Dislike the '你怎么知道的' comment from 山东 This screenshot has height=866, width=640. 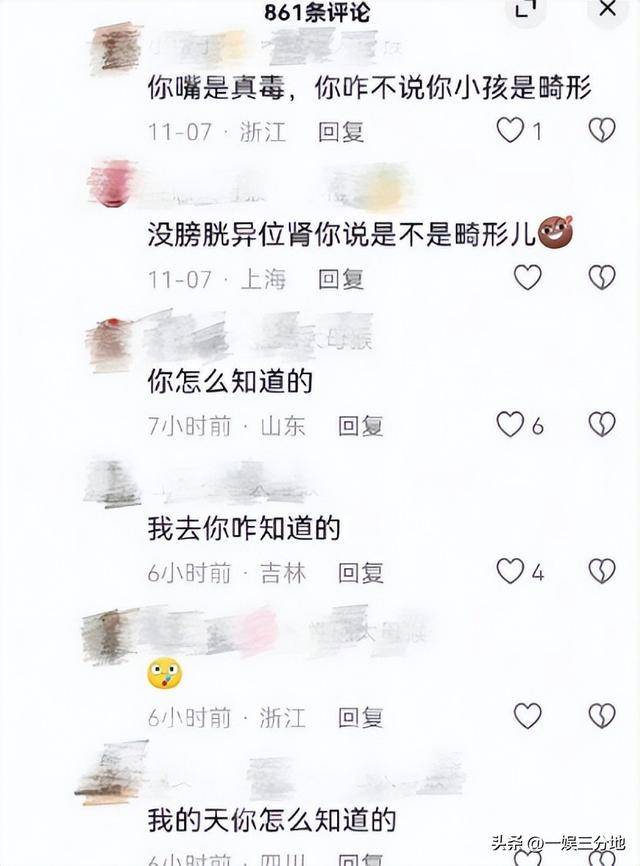[x=601, y=425]
